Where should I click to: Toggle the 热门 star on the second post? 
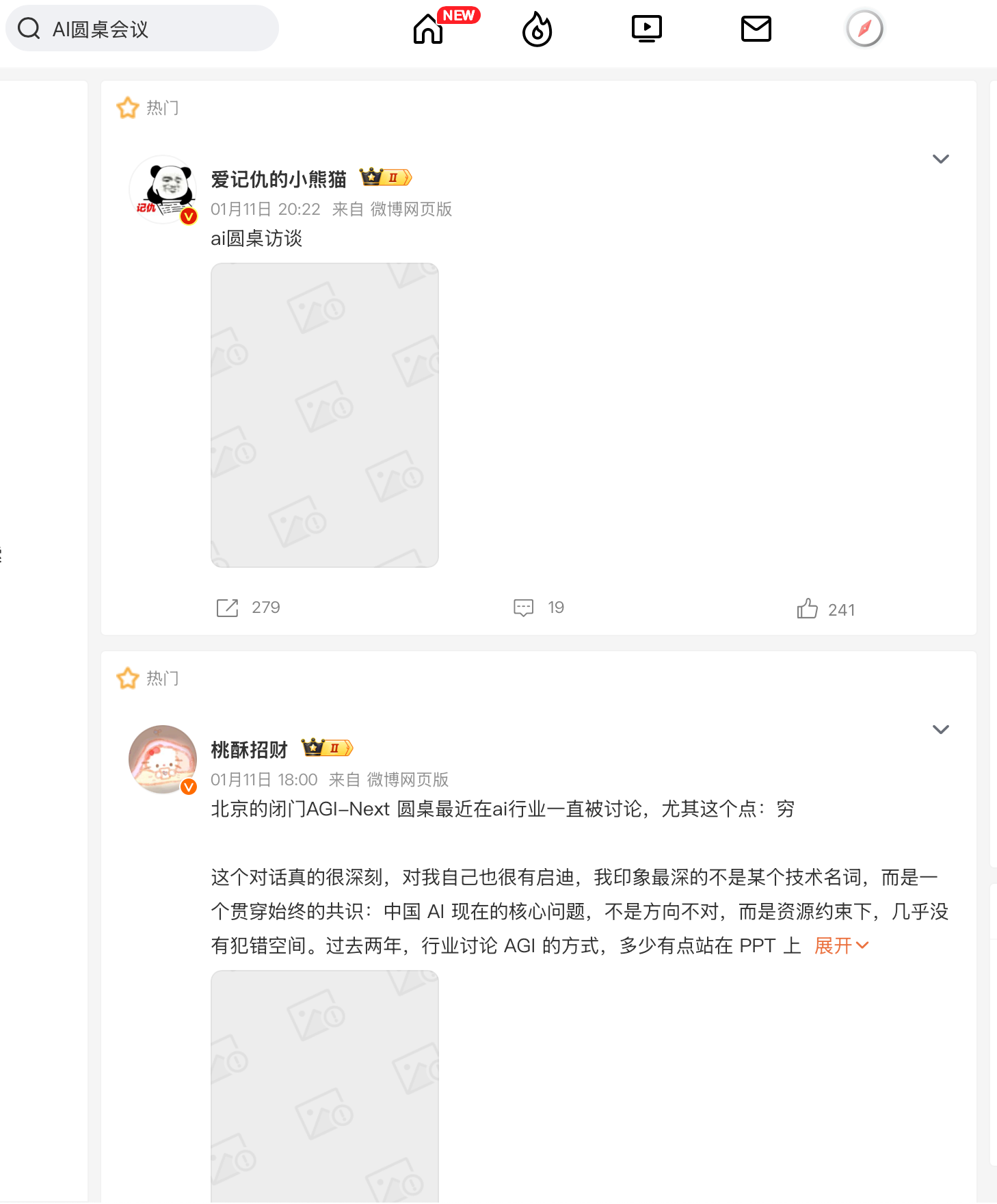128,677
